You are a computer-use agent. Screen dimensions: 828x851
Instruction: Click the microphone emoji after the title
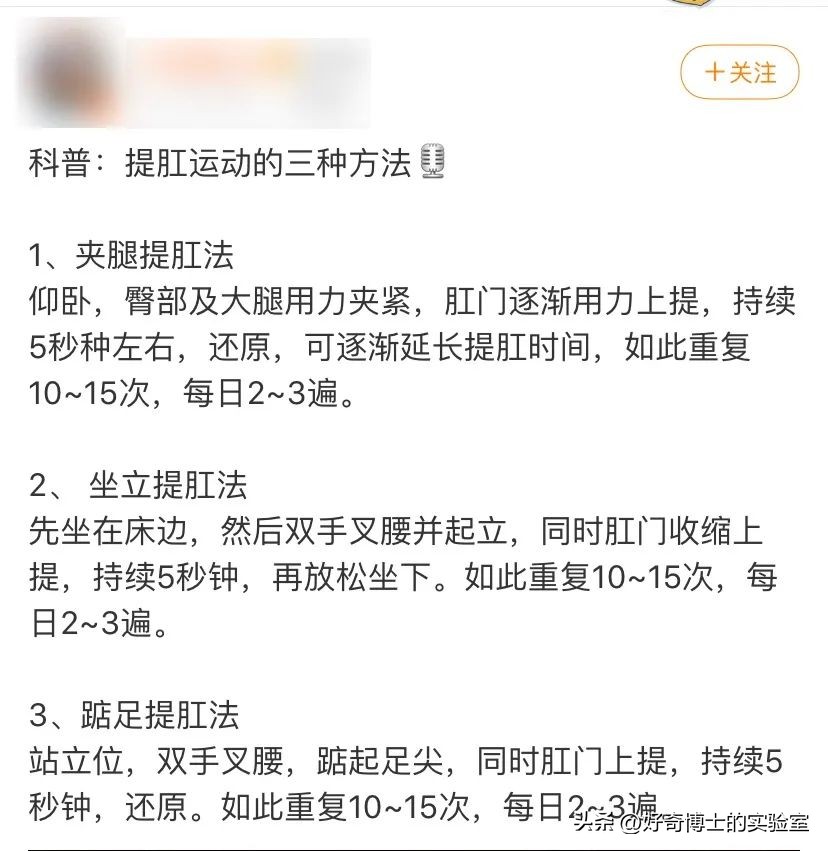[x=434, y=164]
